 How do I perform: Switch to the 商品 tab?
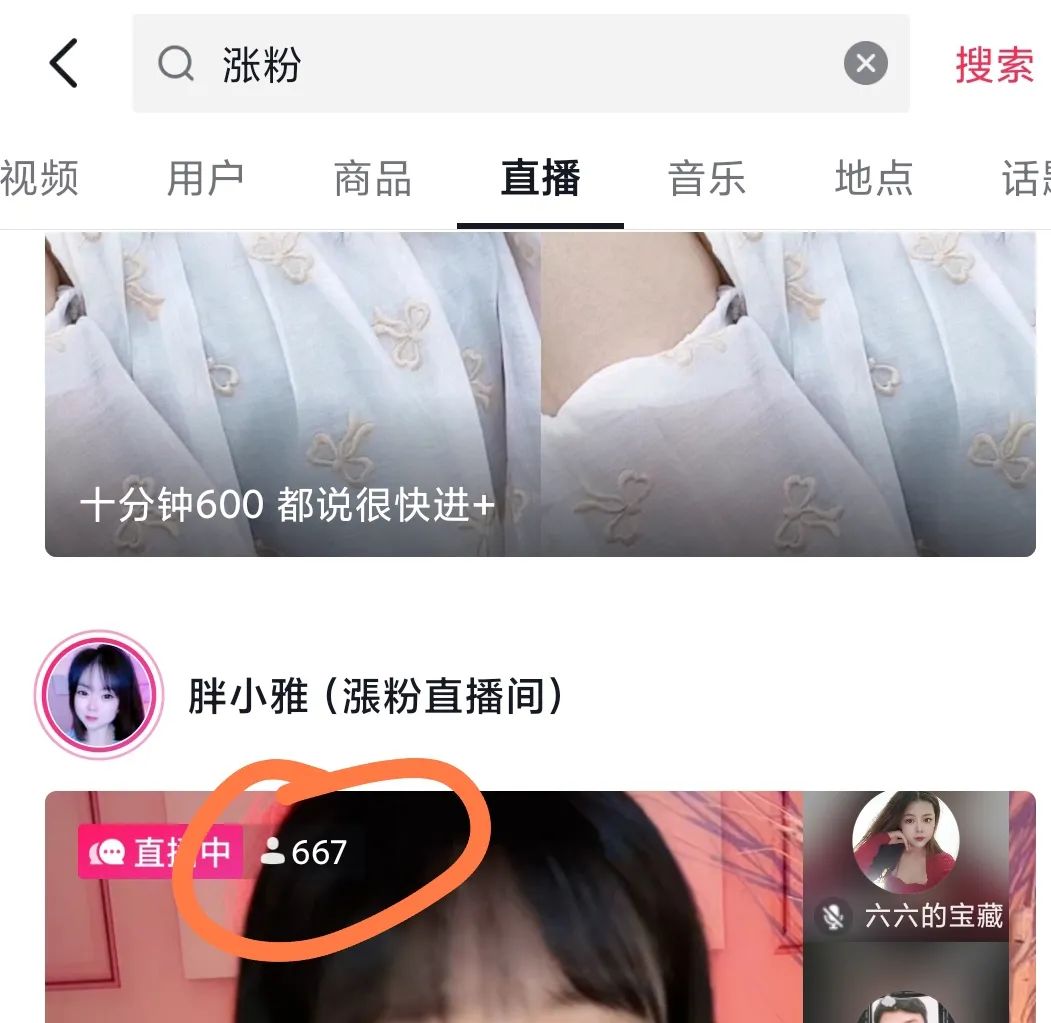click(x=372, y=179)
